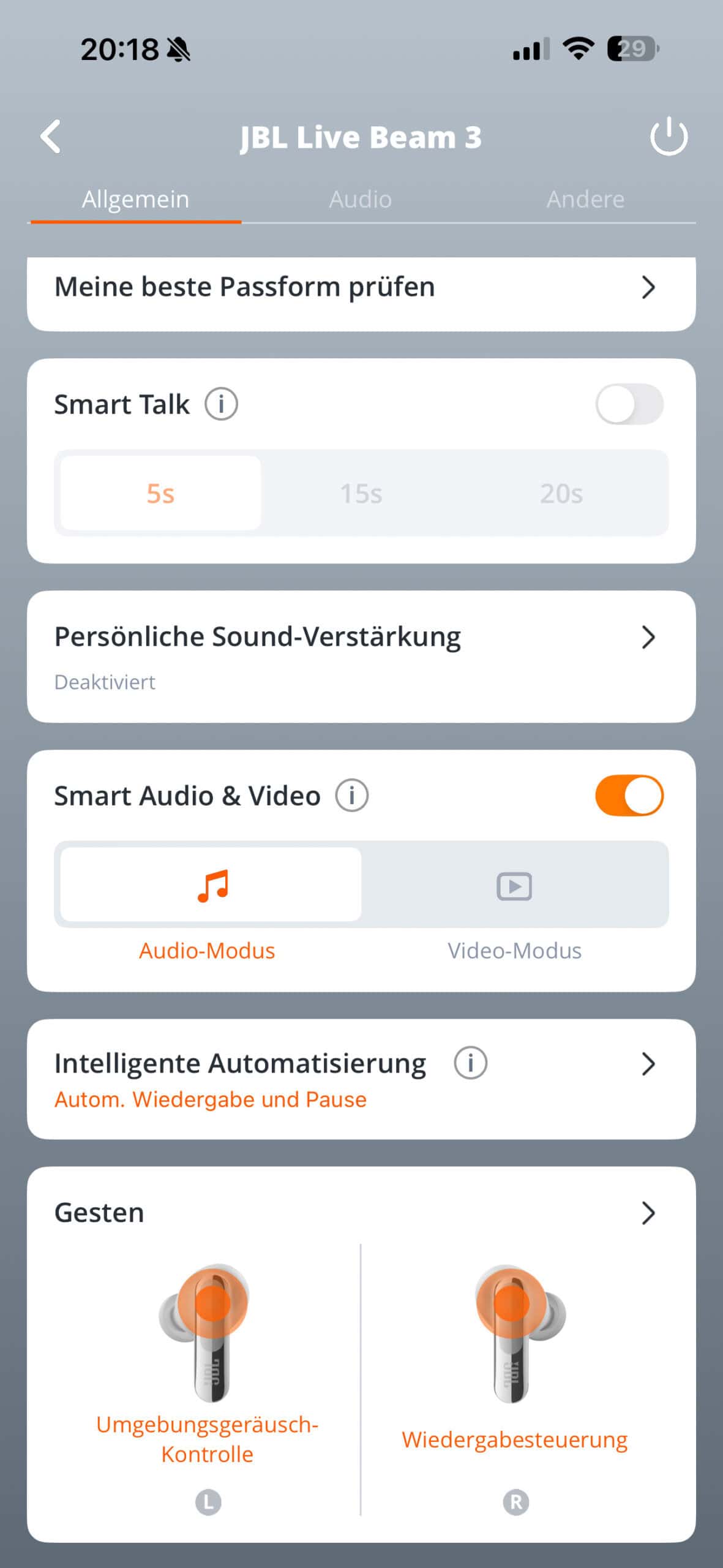Tap the power icon in the header

tap(669, 136)
